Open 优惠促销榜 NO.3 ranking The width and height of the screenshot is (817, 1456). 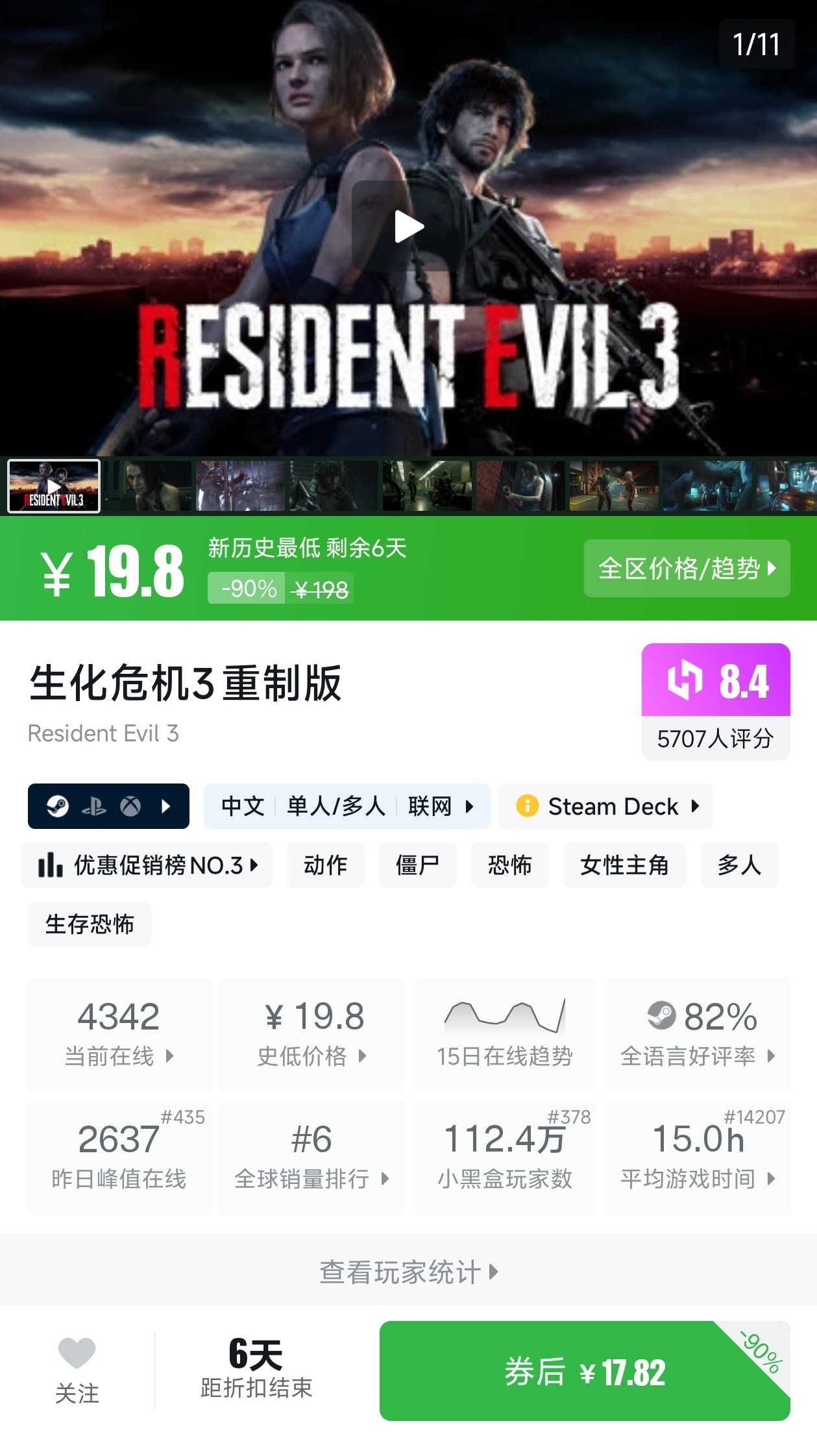click(147, 865)
